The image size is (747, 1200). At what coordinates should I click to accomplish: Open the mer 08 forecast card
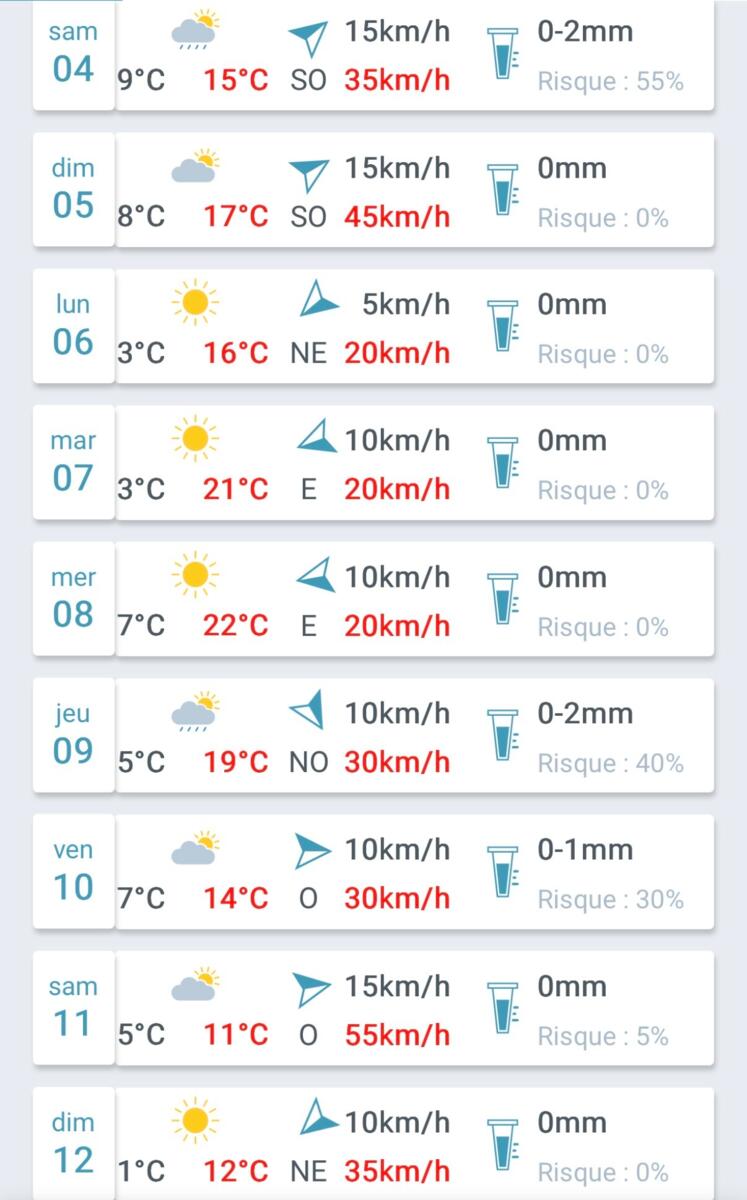373,600
